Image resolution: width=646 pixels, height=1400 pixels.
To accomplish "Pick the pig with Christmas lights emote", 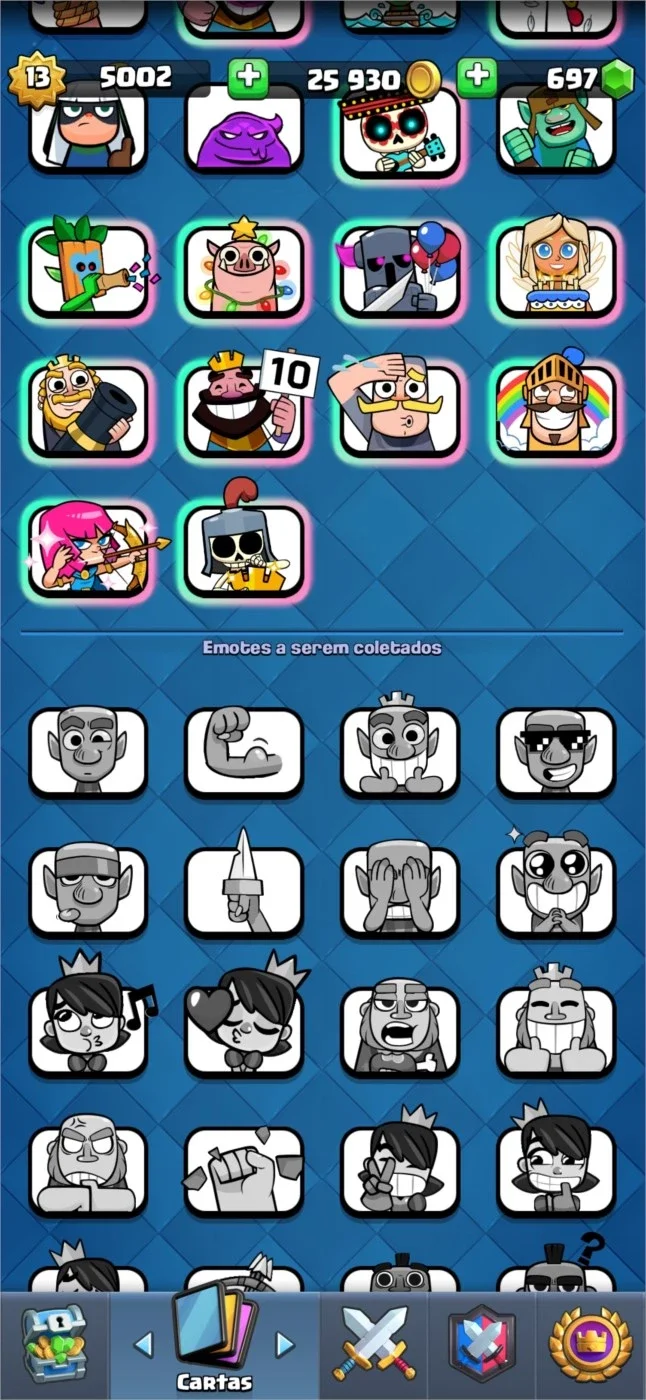I will [x=244, y=269].
